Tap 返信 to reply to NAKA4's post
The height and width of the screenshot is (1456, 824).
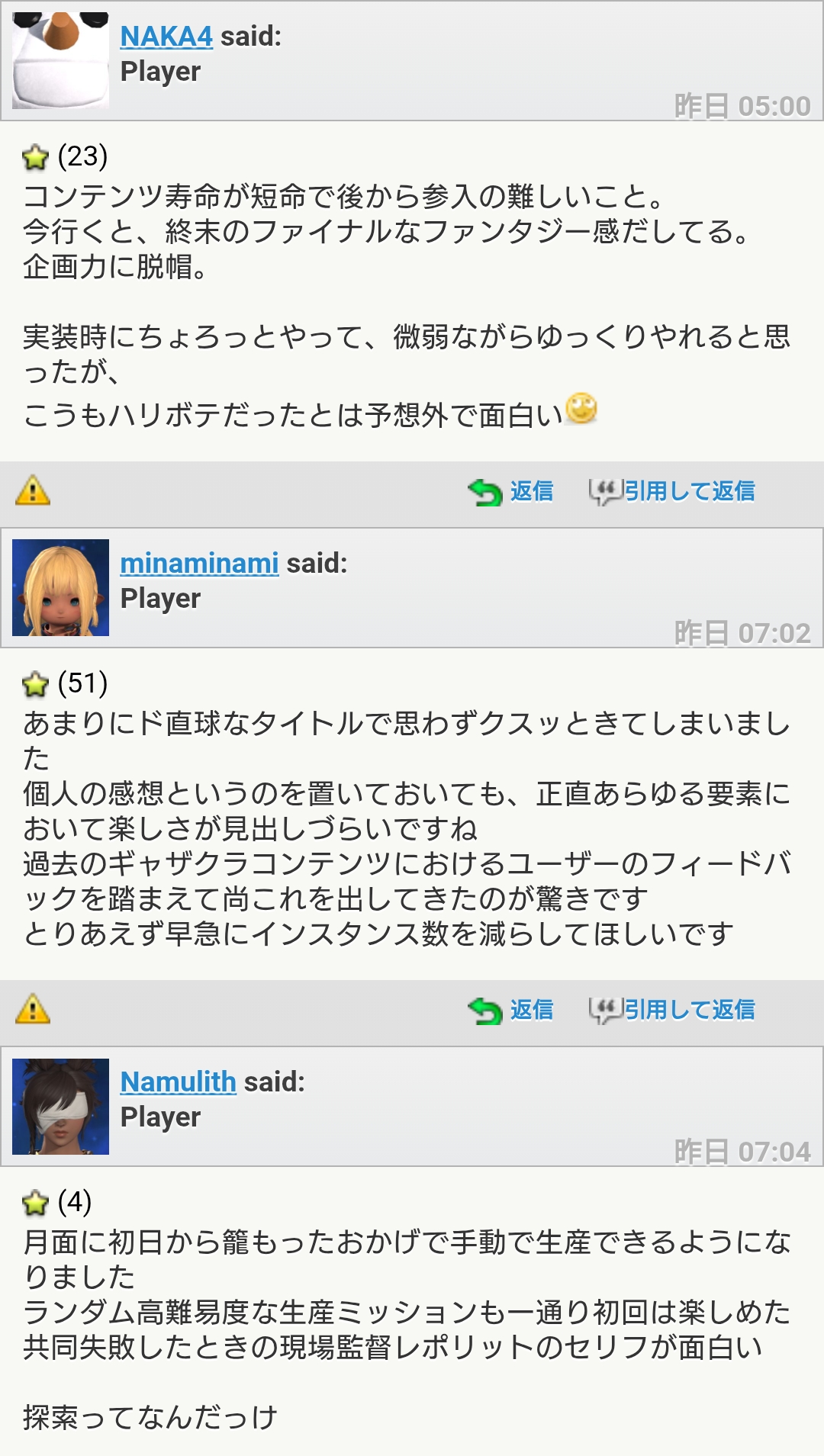point(511,492)
